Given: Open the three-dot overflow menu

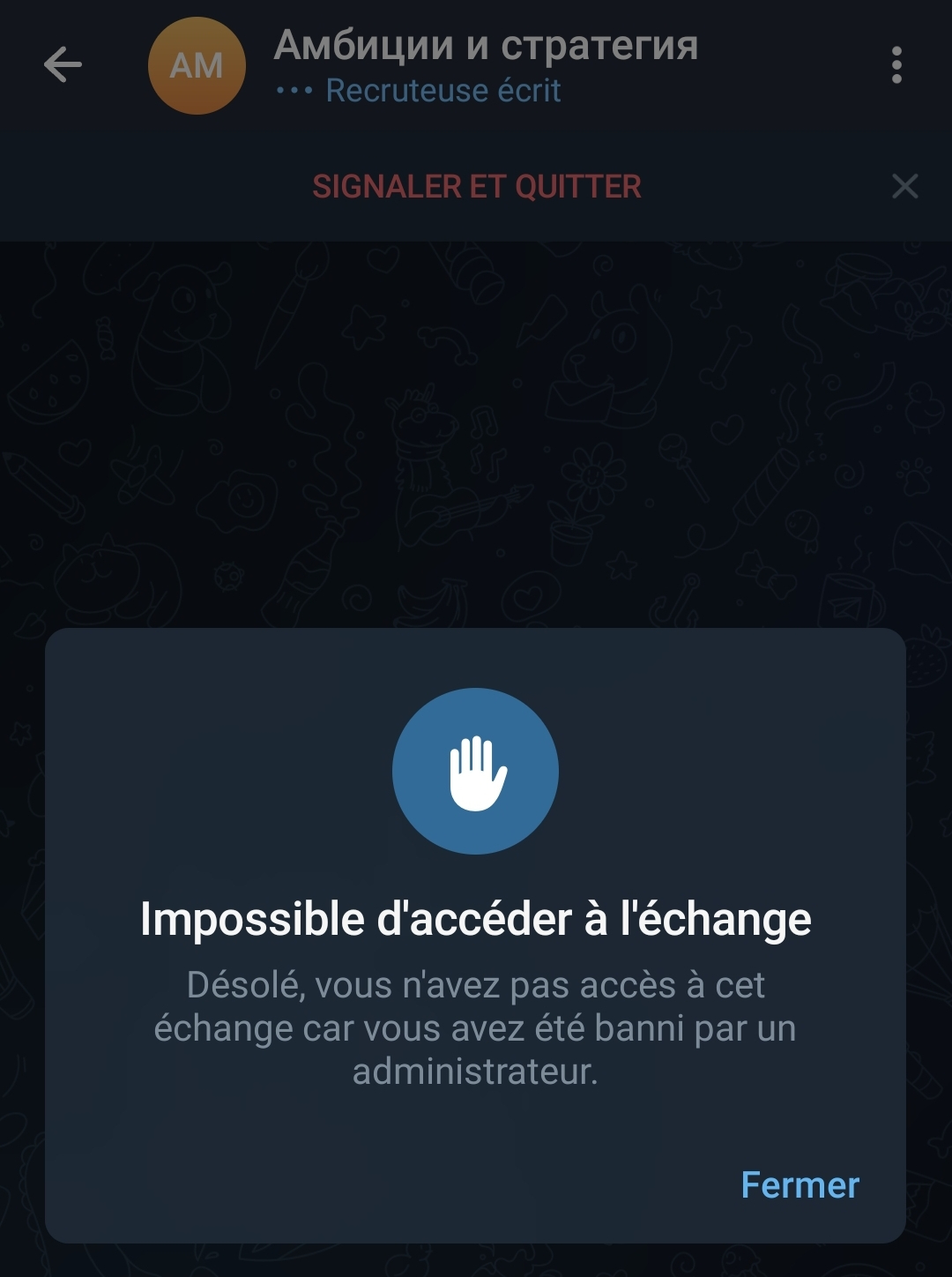Looking at the screenshot, I should pyautogui.click(x=896, y=65).
